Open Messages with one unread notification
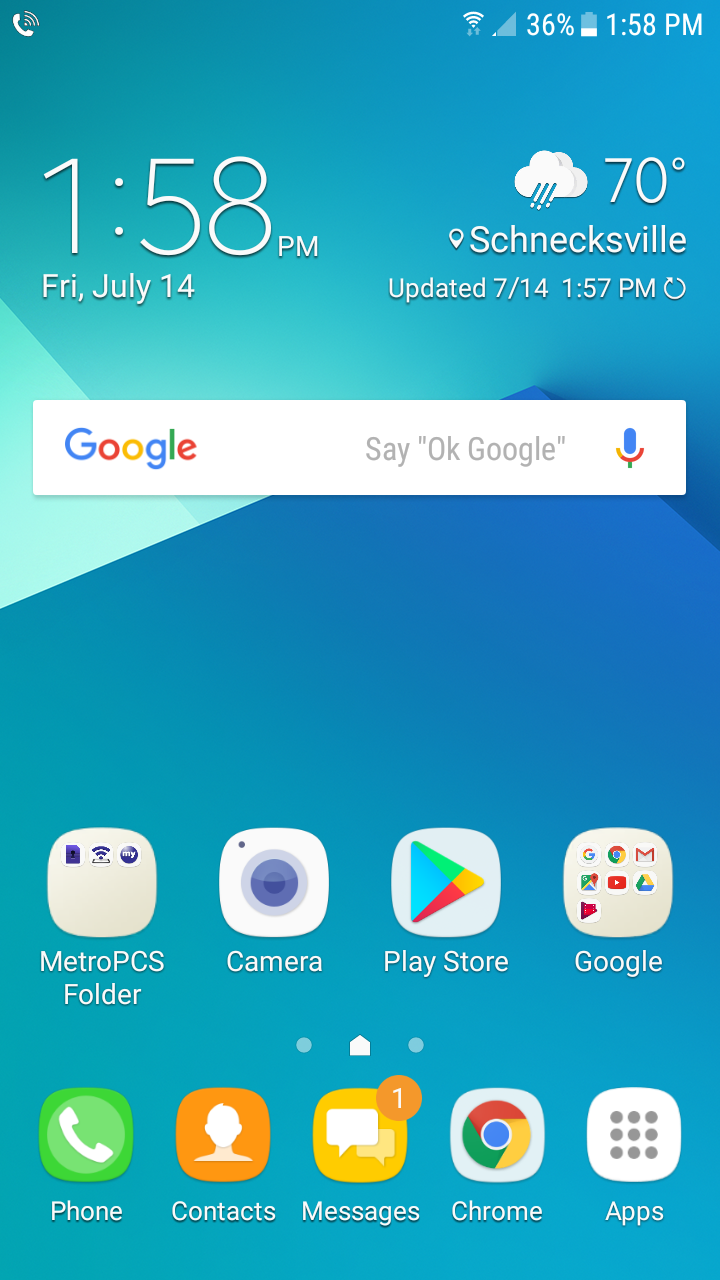720x1280 pixels. (360, 1135)
